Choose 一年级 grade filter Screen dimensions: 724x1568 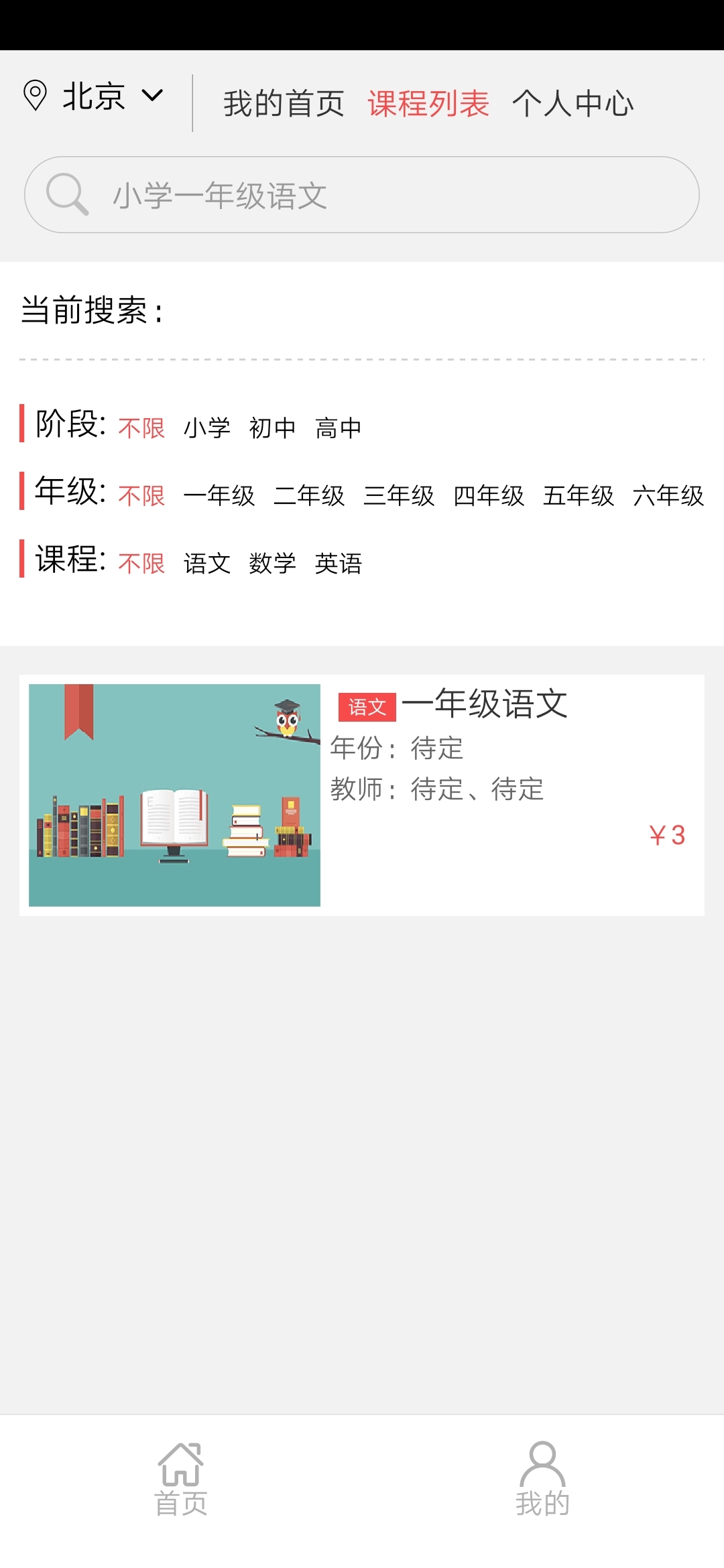point(220,496)
